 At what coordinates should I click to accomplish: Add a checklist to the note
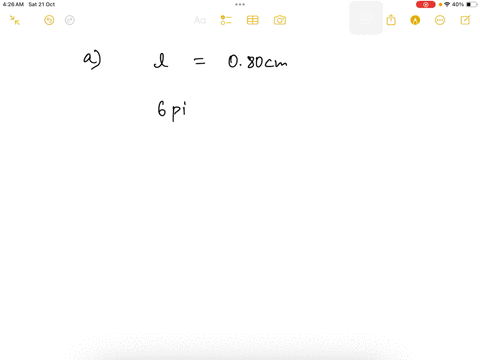pyautogui.click(x=226, y=20)
